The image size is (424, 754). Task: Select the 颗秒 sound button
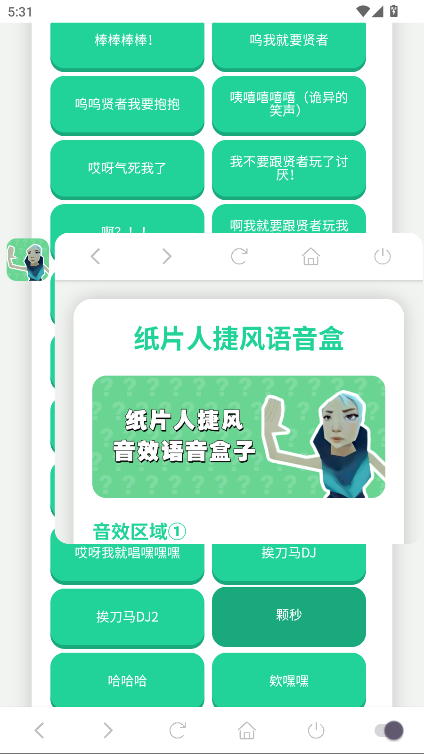point(288,616)
